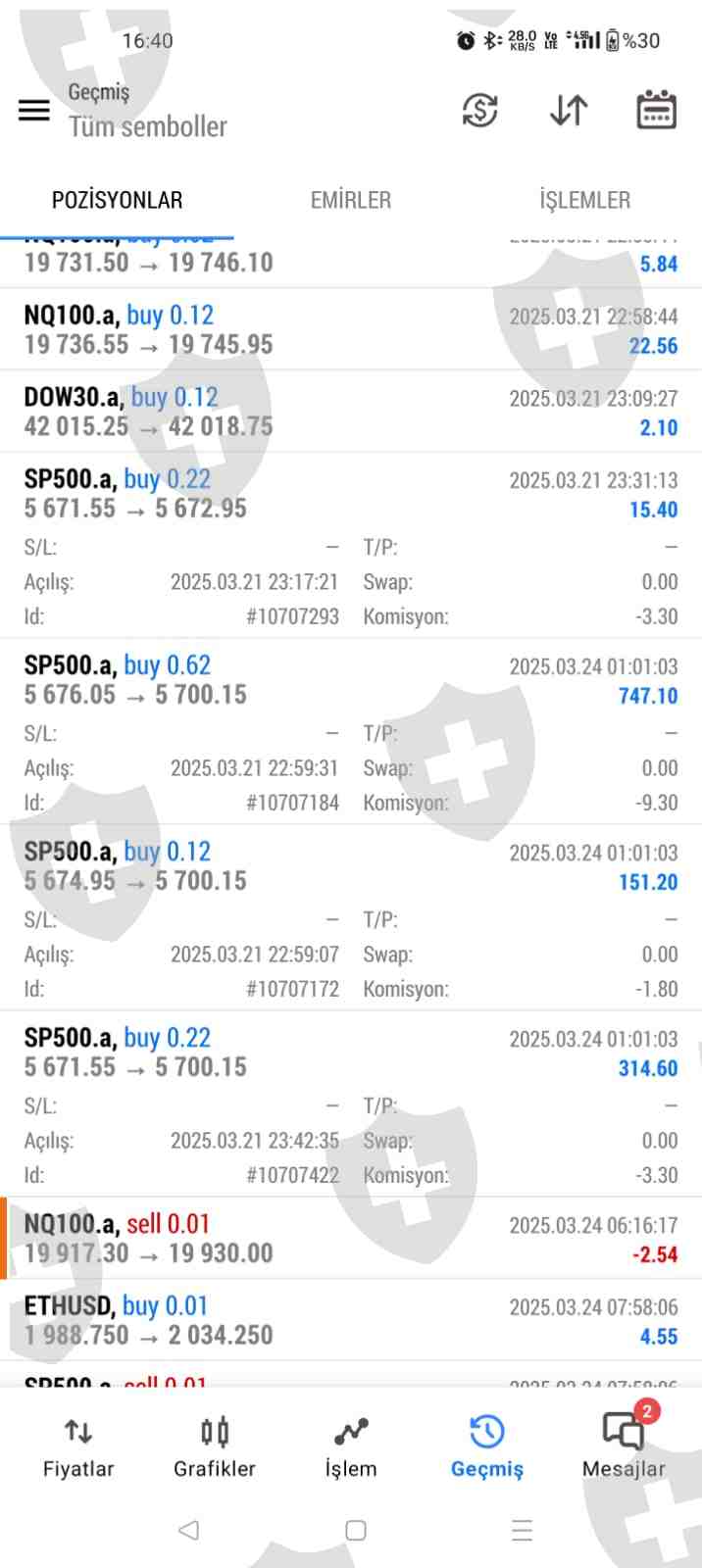Screen dimensions: 702x1568
Task: Go to Fiyatlar in bottom navigation
Action: coord(78,1447)
